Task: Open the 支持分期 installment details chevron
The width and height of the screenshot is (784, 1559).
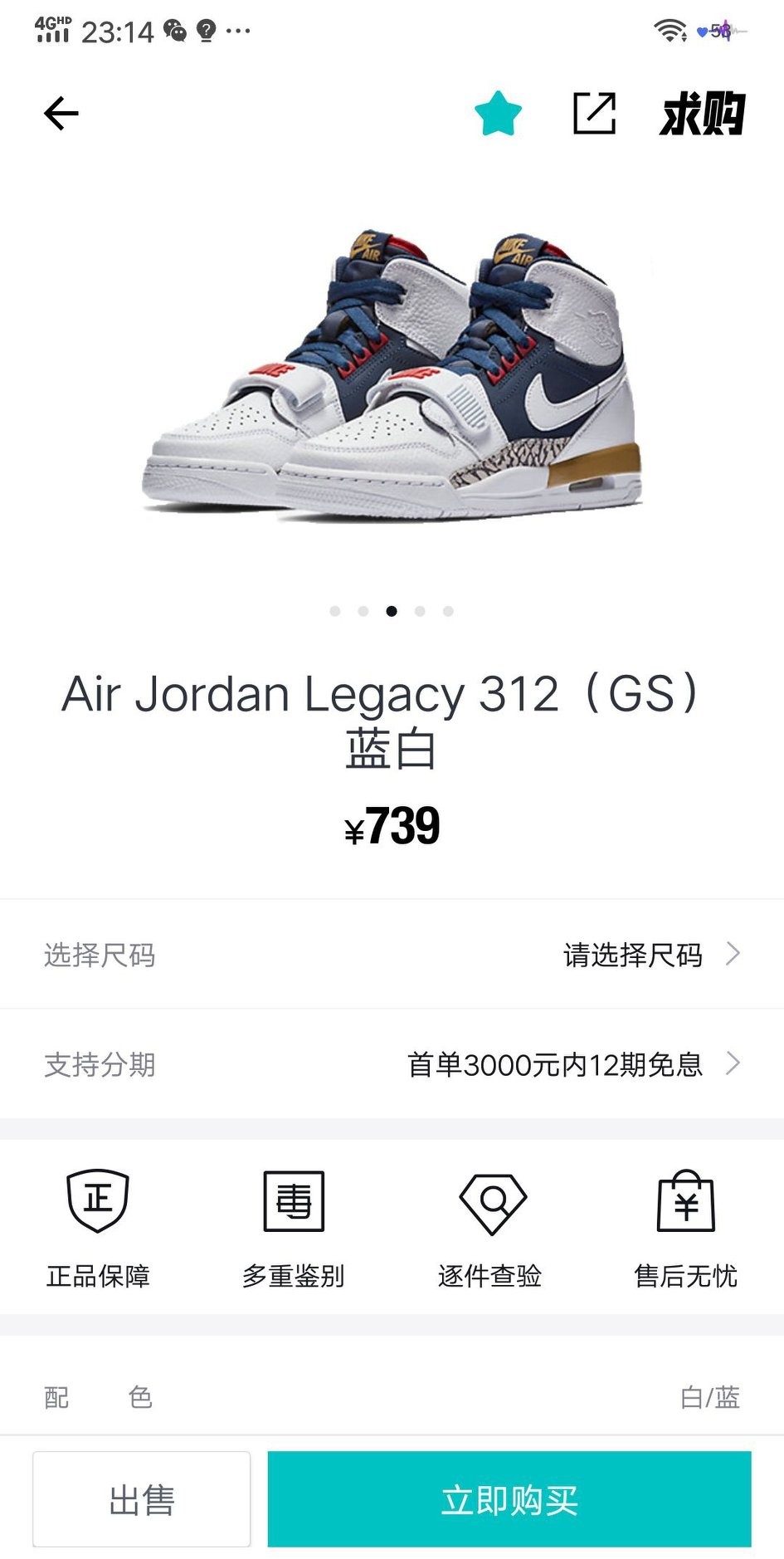Action: tap(733, 1063)
